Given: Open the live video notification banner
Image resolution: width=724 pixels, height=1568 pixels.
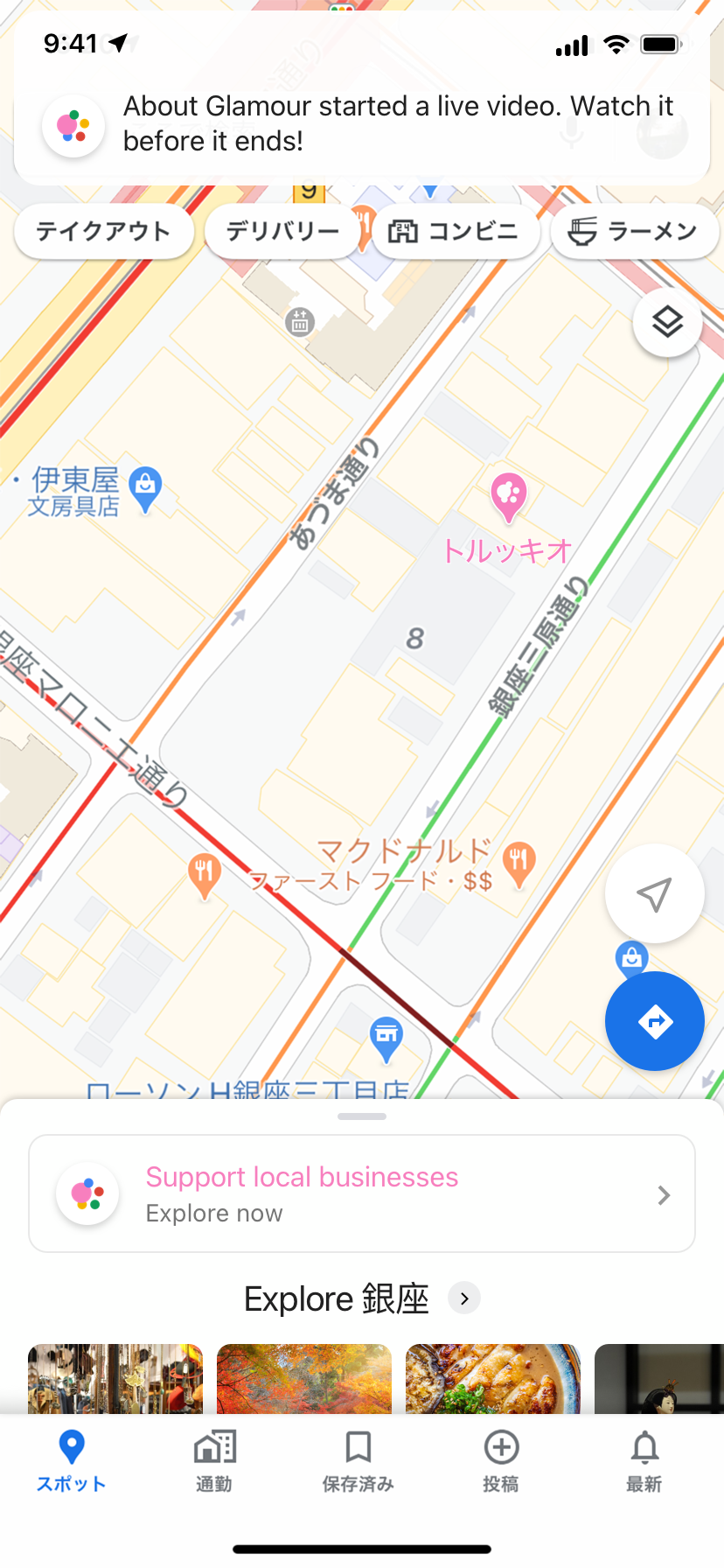Looking at the screenshot, I should pos(362,123).
